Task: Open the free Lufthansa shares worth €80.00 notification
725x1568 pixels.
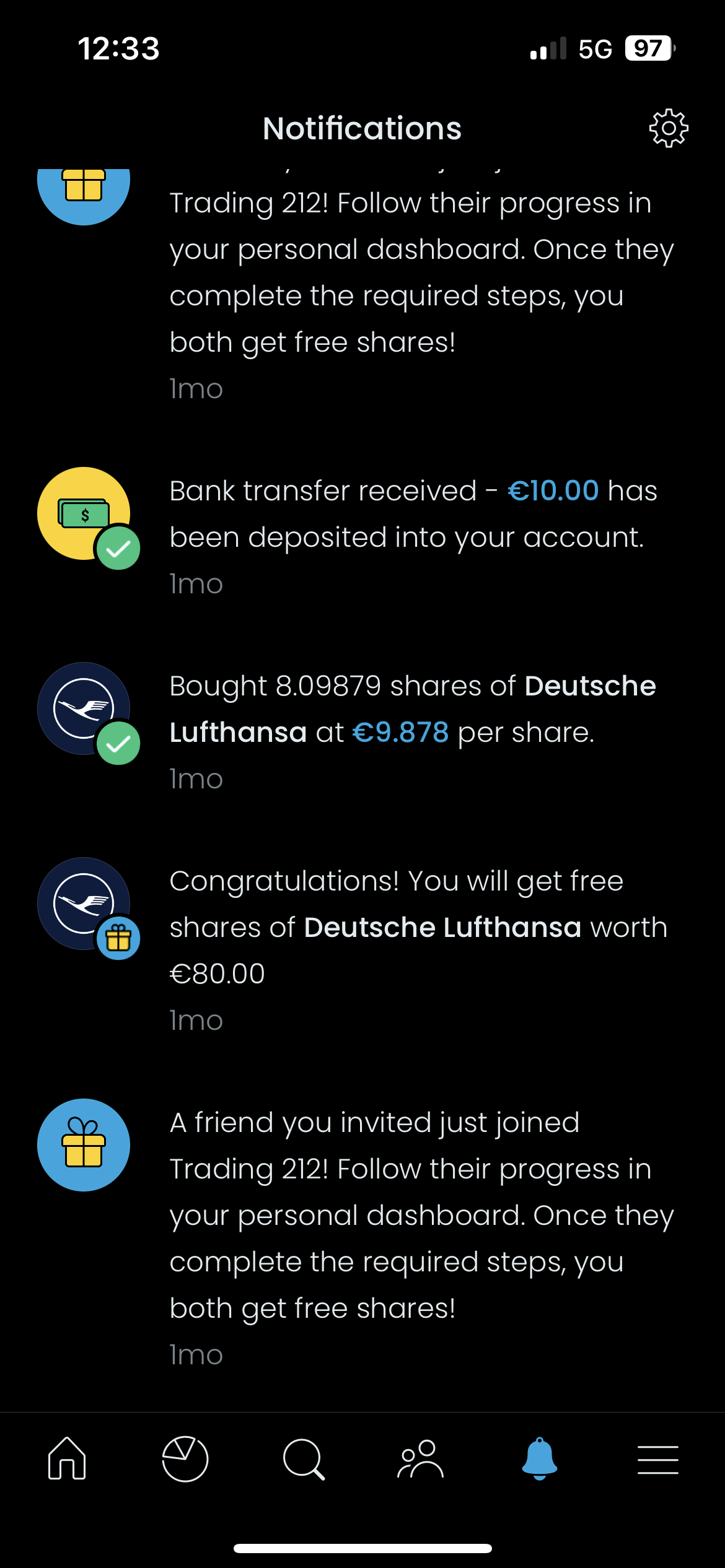Action: click(x=362, y=949)
